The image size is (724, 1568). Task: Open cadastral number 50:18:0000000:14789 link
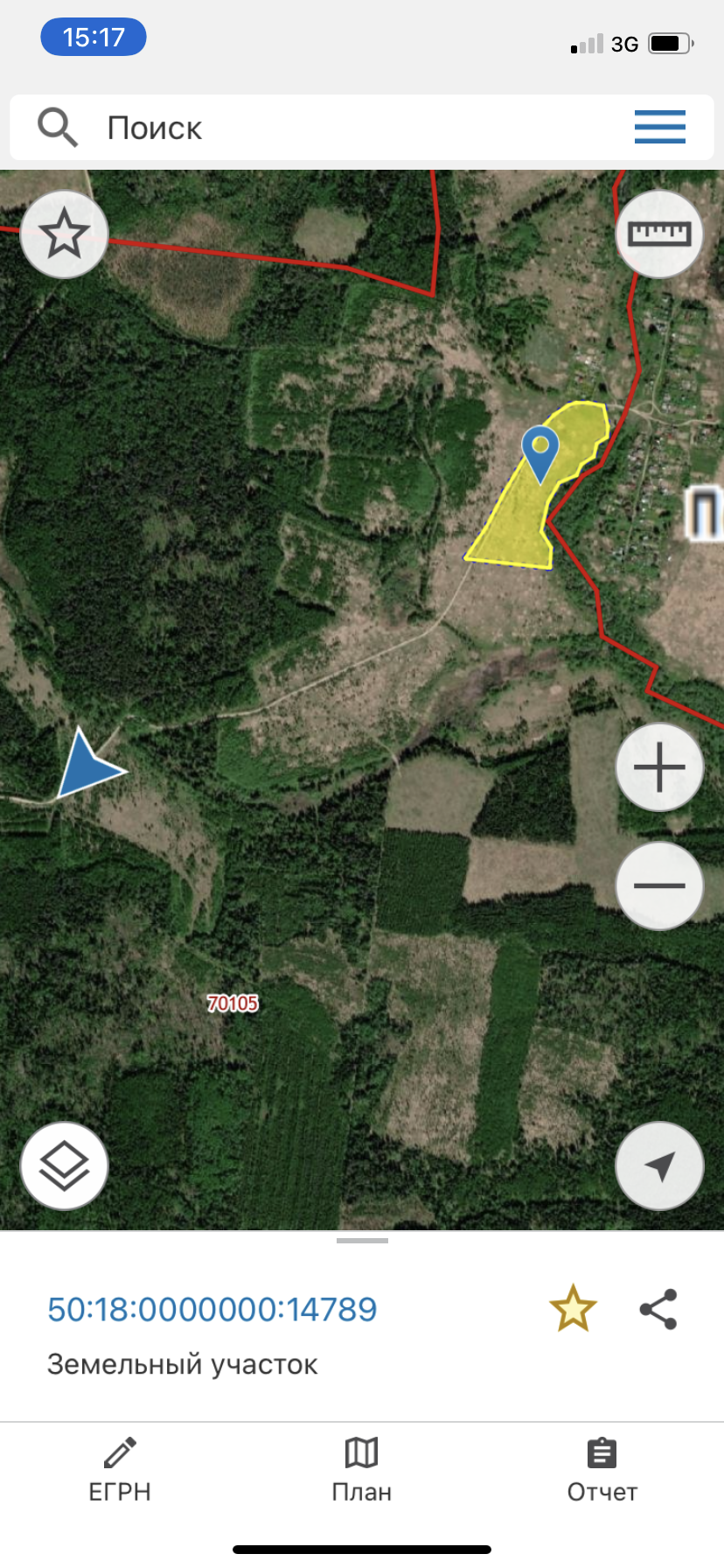pos(212,1309)
